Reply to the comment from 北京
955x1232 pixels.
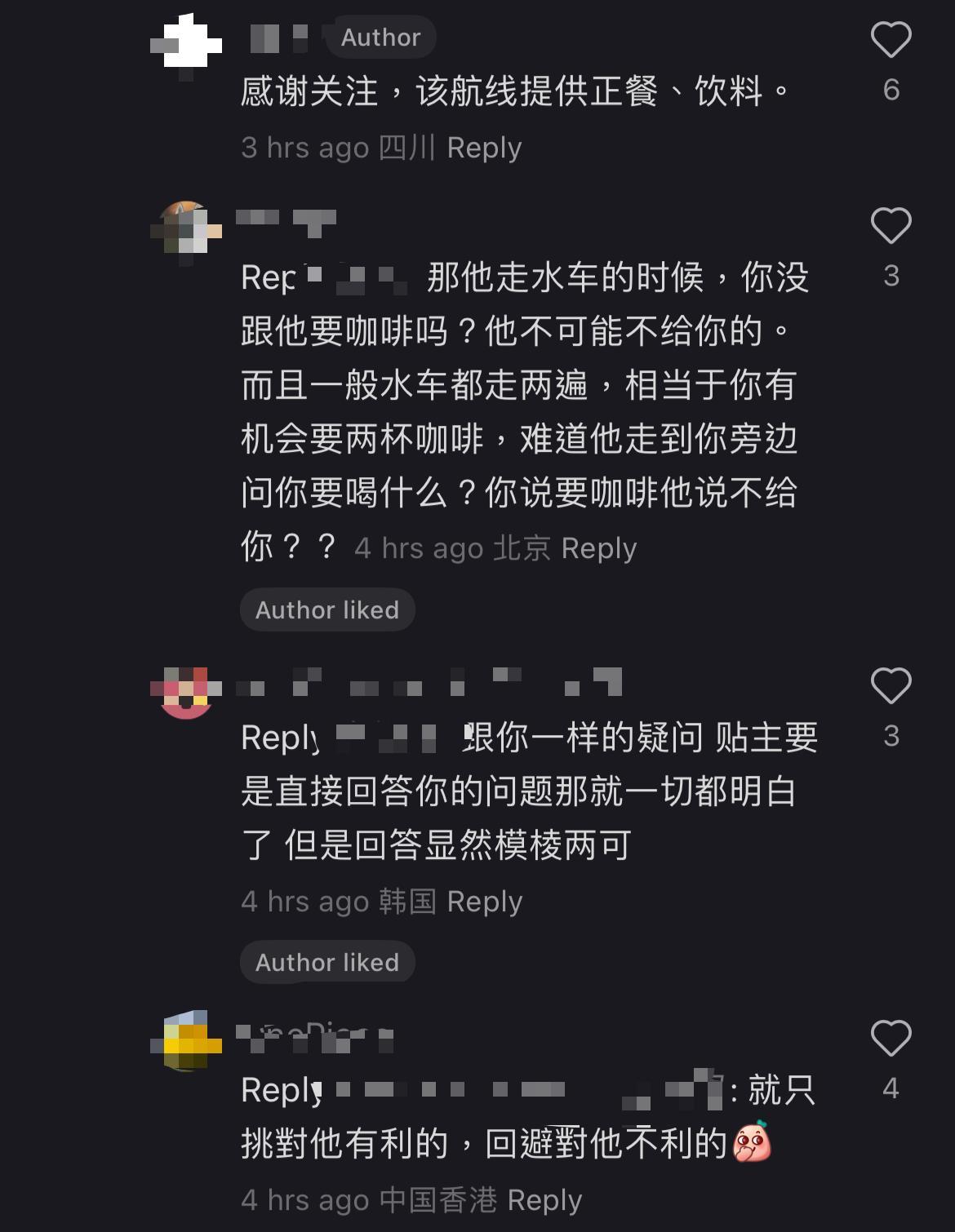[x=598, y=548]
